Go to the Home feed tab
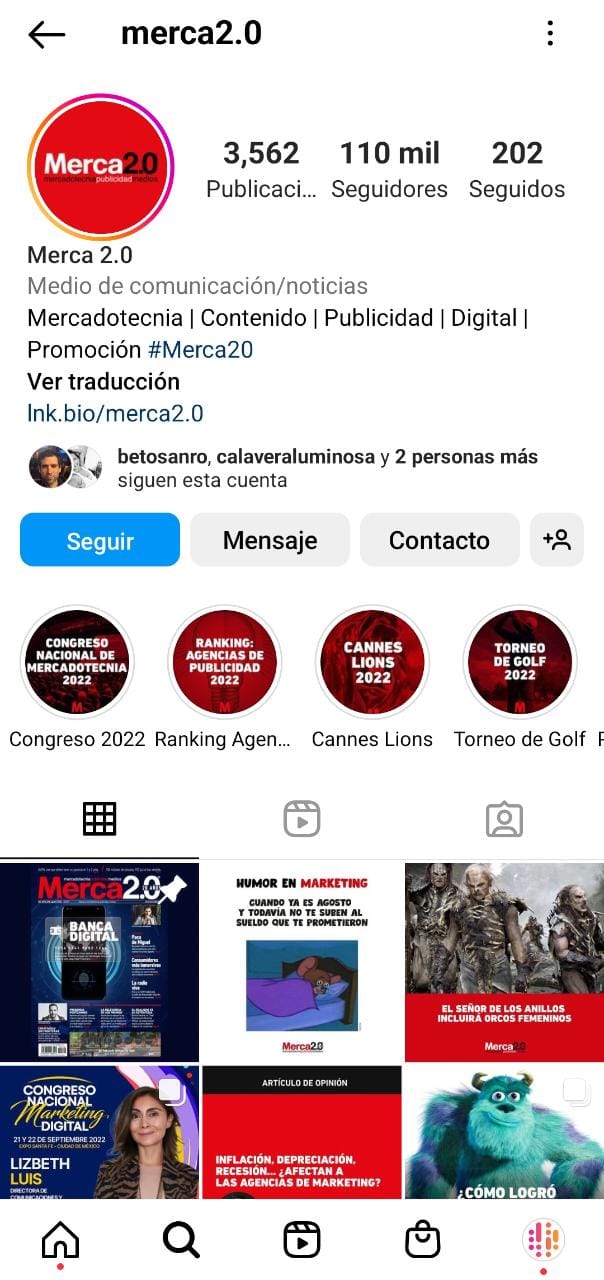Screen dimensions: 604x1280 click(x=60, y=1241)
